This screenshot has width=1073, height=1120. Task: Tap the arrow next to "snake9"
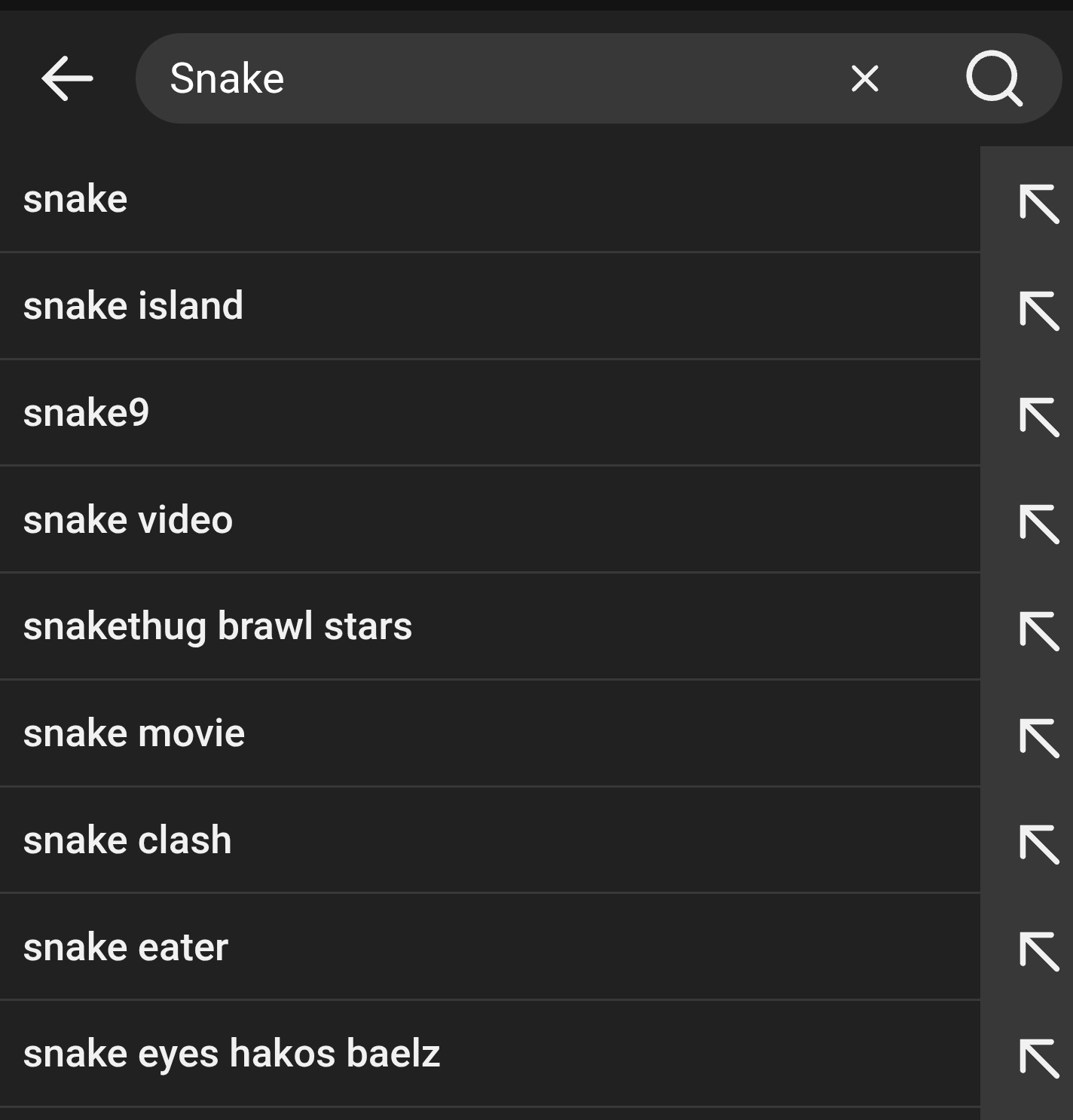(1038, 416)
